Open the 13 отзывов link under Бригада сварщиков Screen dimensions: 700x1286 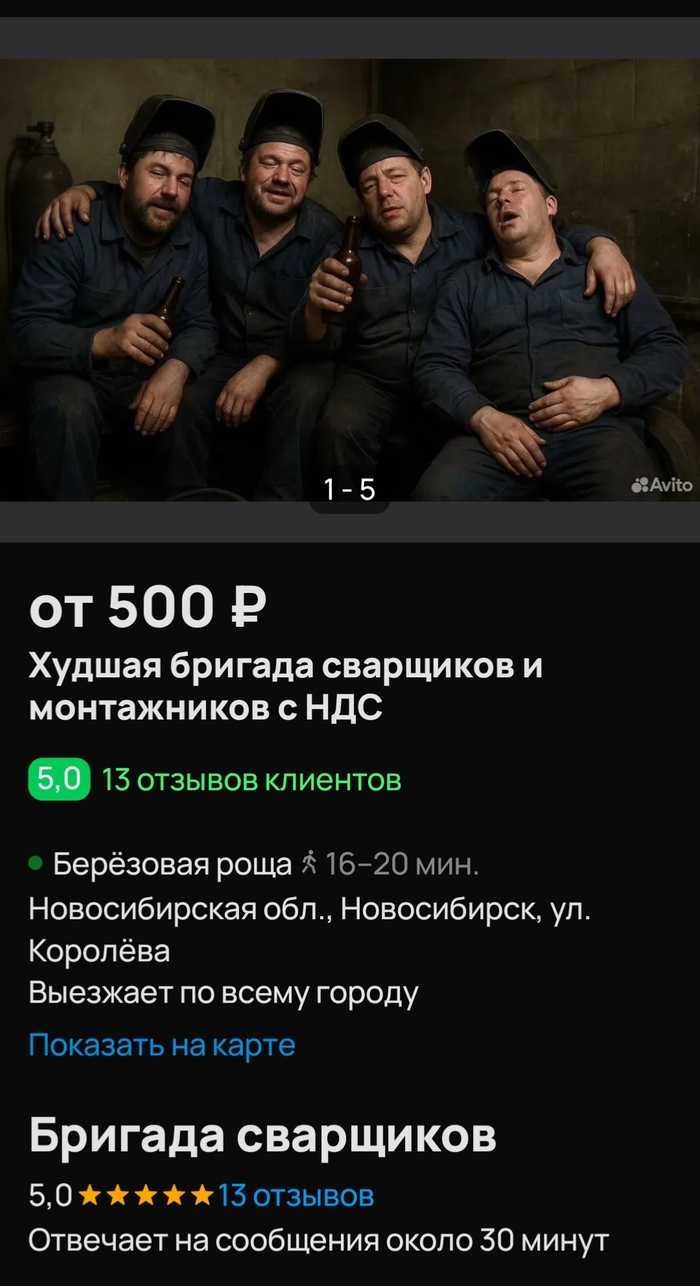pyautogui.click(x=296, y=1194)
